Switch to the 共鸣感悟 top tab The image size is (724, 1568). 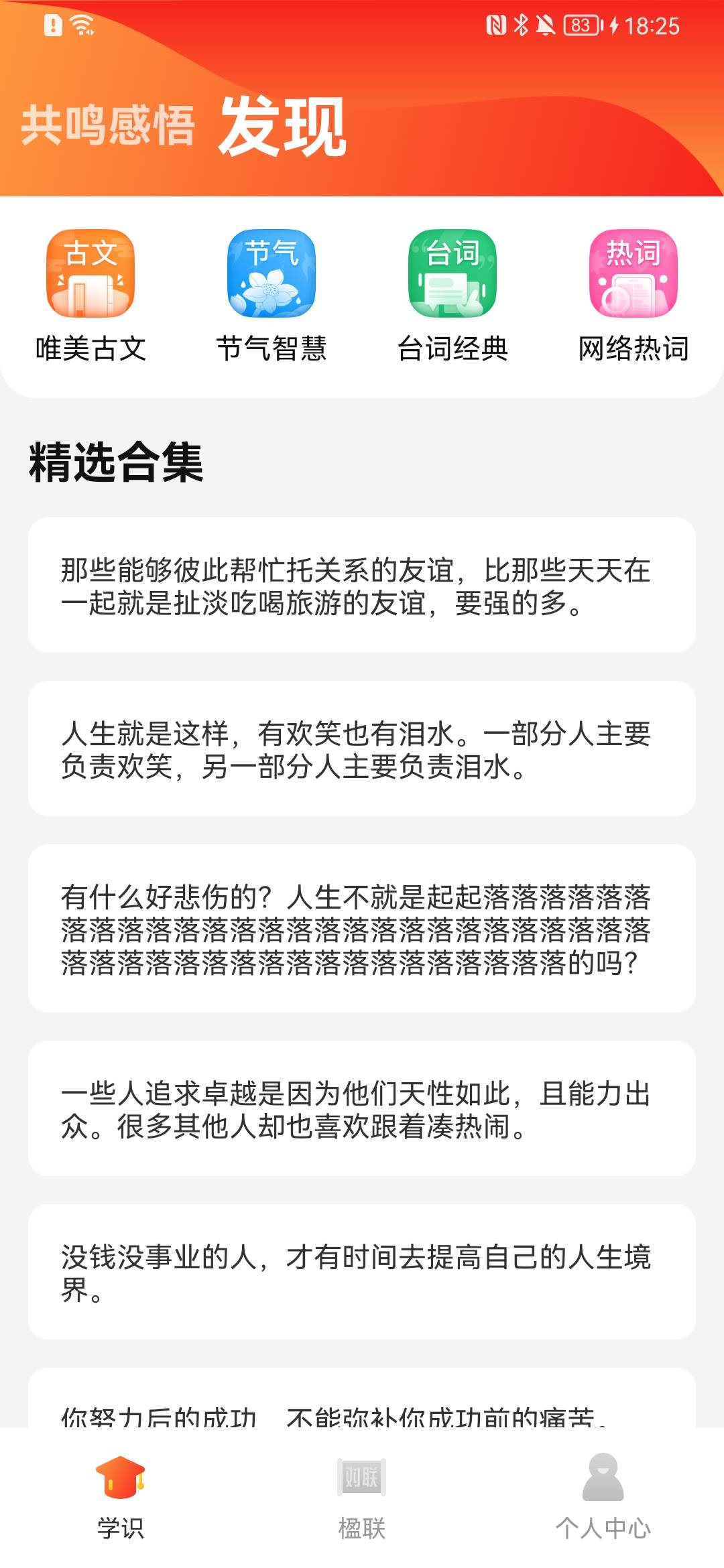(x=108, y=126)
